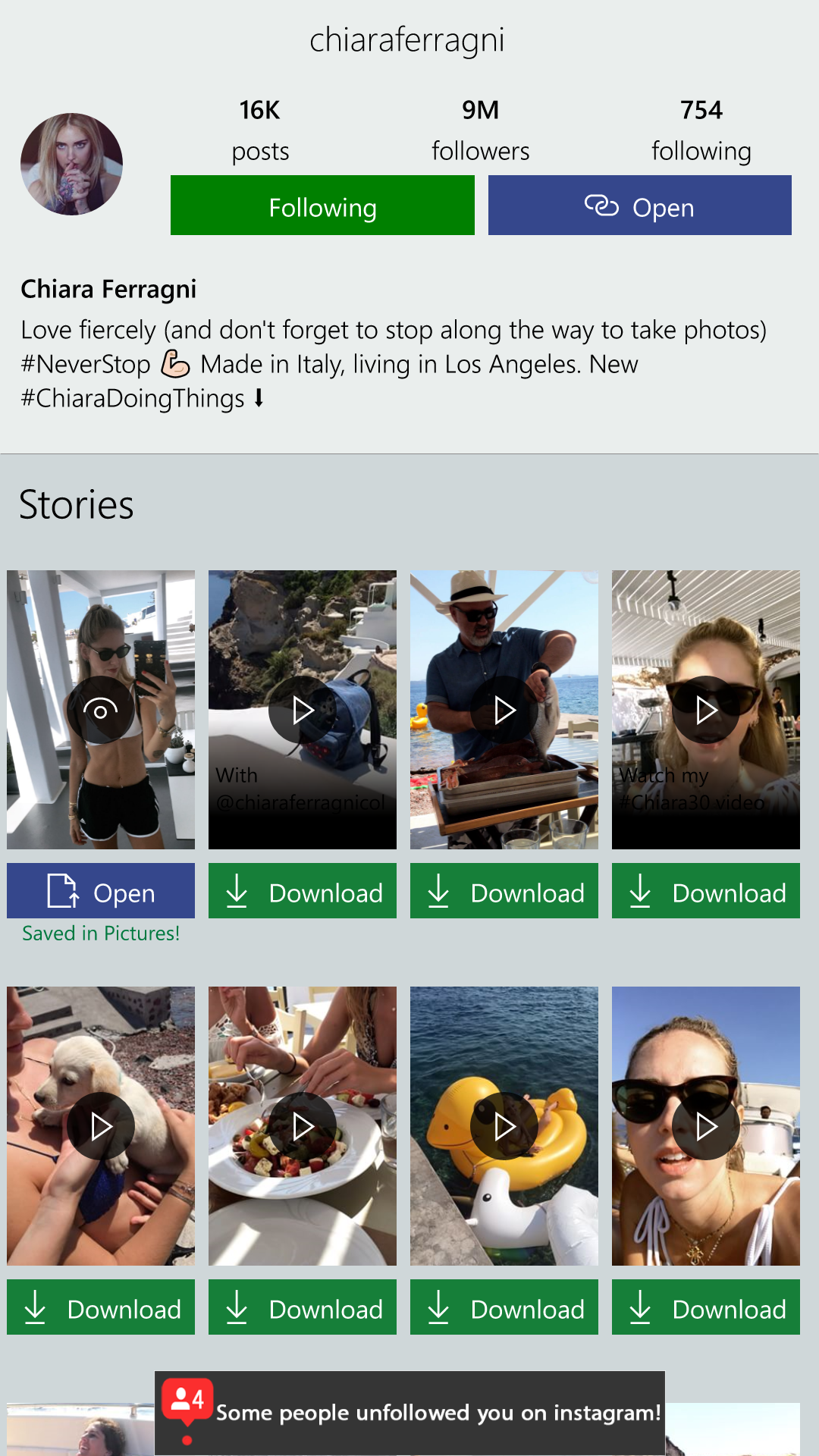The width and height of the screenshot is (819, 1456).
Task: Download the story of man holding fish
Action: click(x=504, y=891)
